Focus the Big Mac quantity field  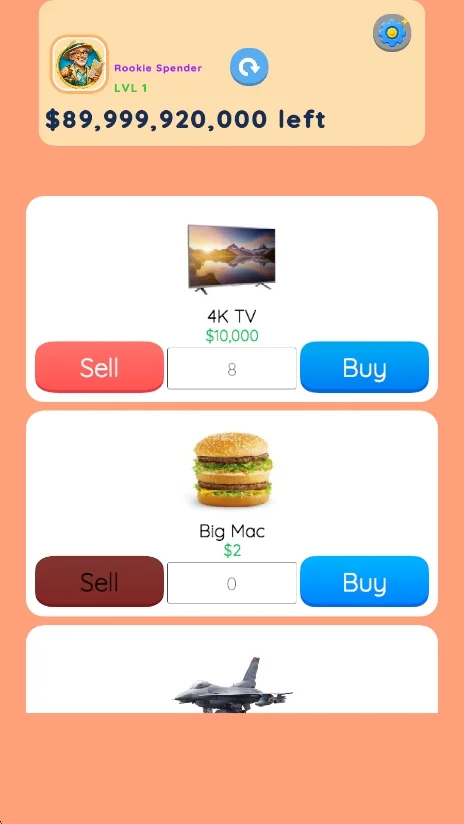232,583
